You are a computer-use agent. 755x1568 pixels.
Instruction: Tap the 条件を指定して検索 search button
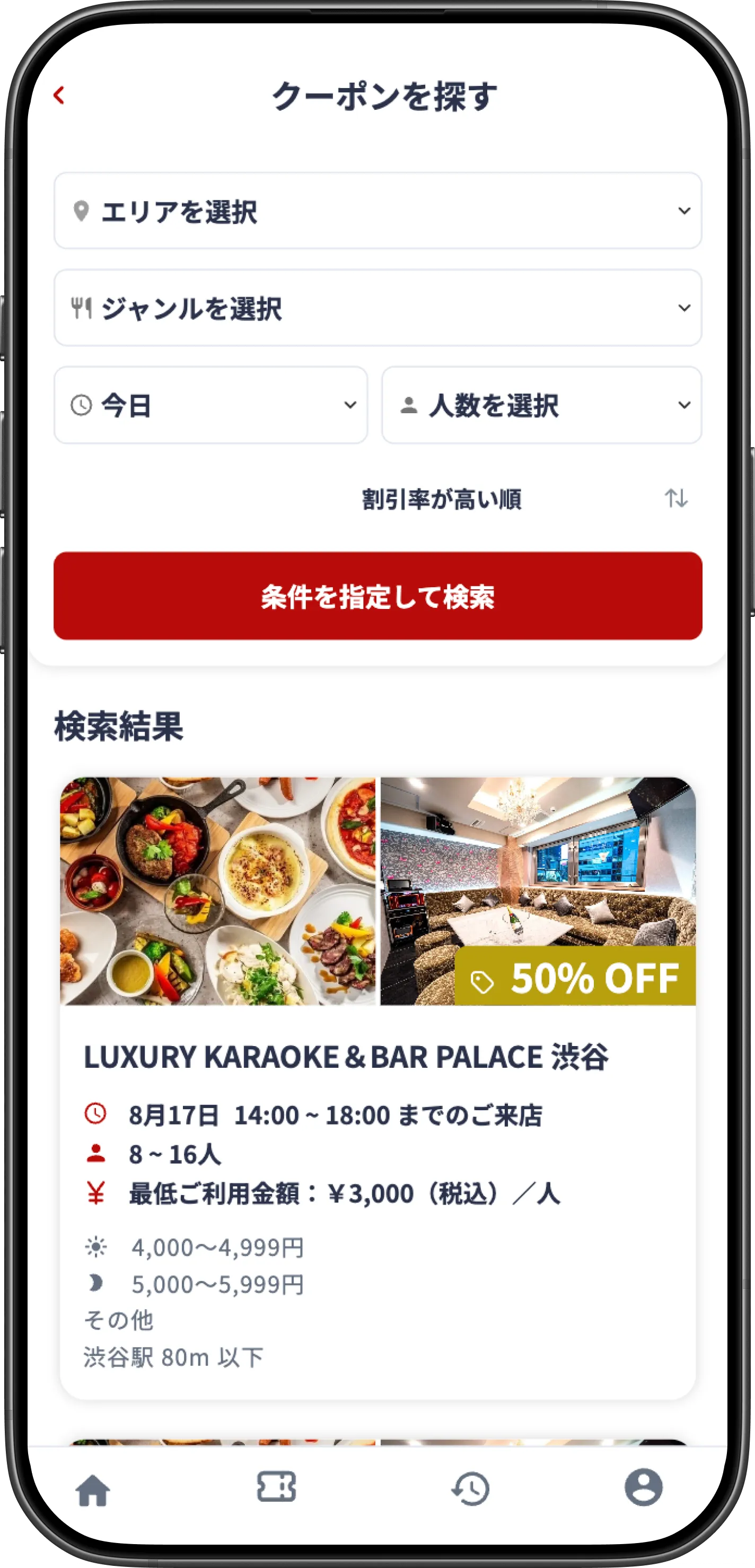[x=377, y=596]
